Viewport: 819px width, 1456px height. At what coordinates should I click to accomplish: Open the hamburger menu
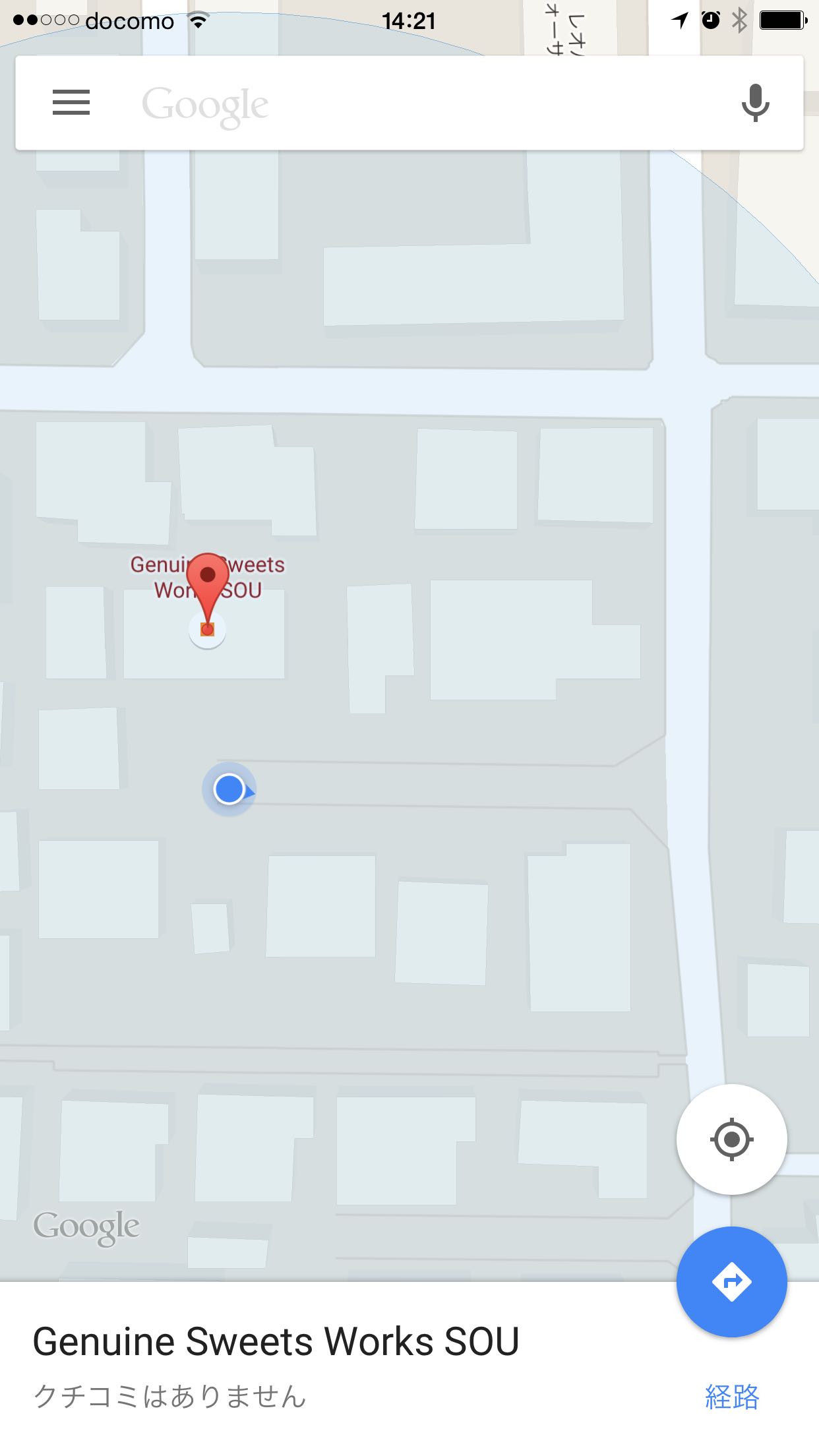point(71,103)
